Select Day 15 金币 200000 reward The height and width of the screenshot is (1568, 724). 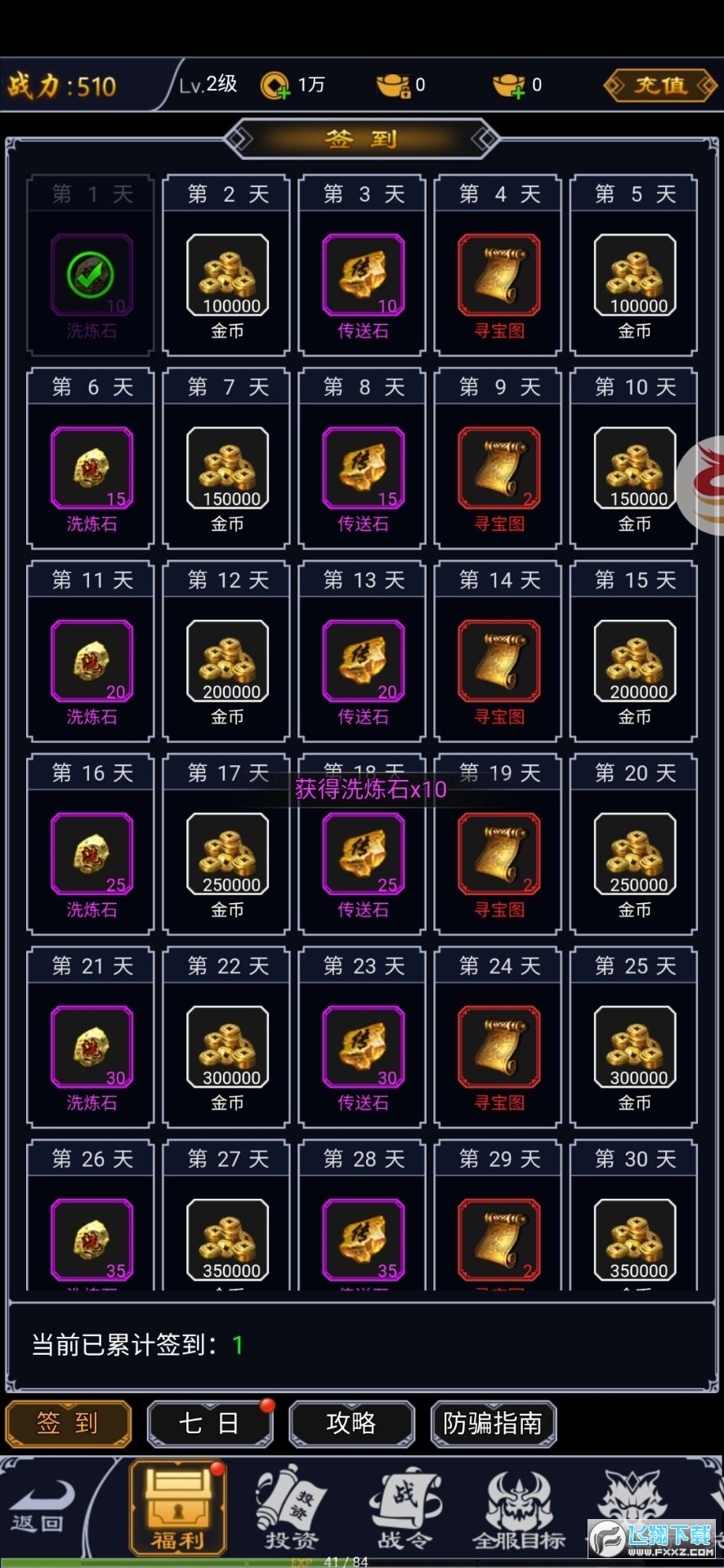coord(634,661)
